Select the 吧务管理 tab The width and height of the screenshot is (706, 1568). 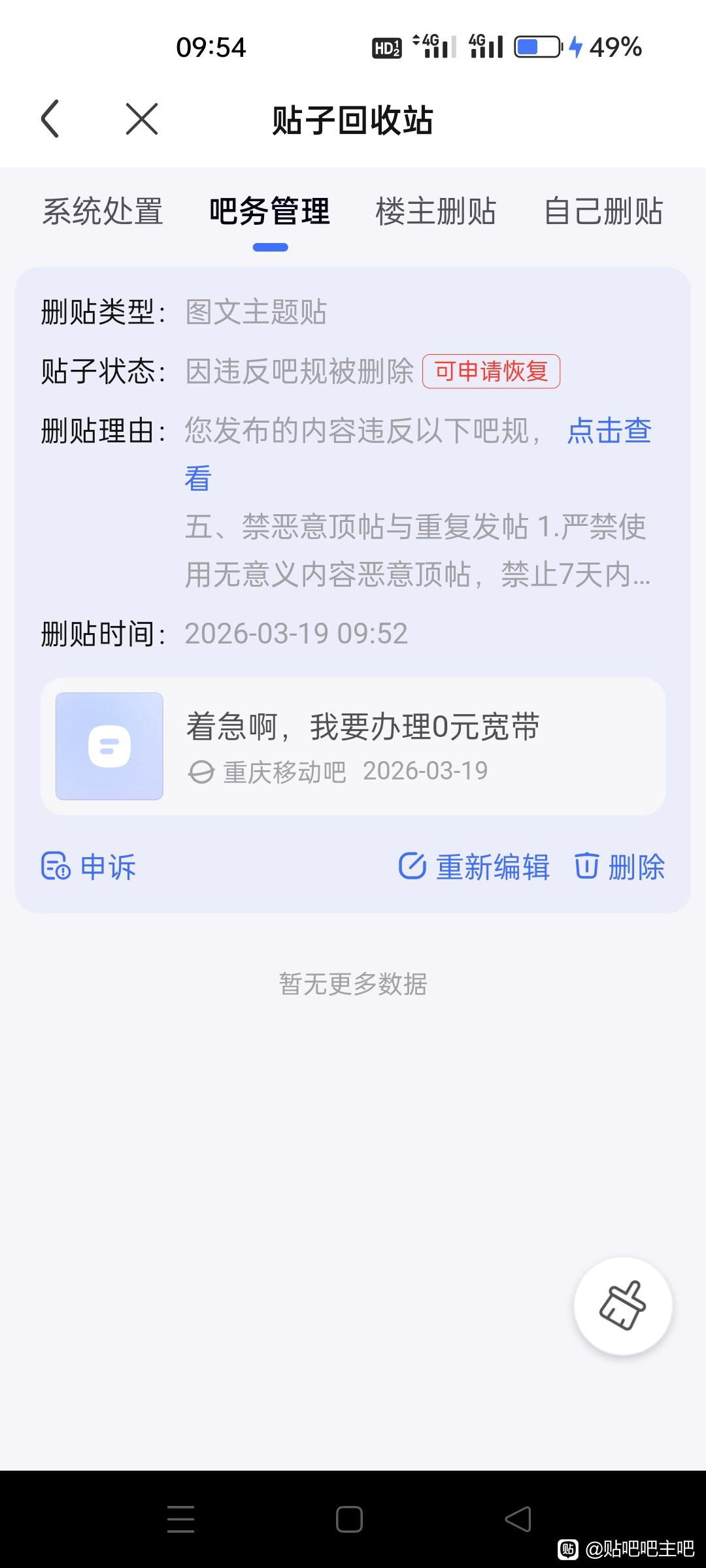269,212
